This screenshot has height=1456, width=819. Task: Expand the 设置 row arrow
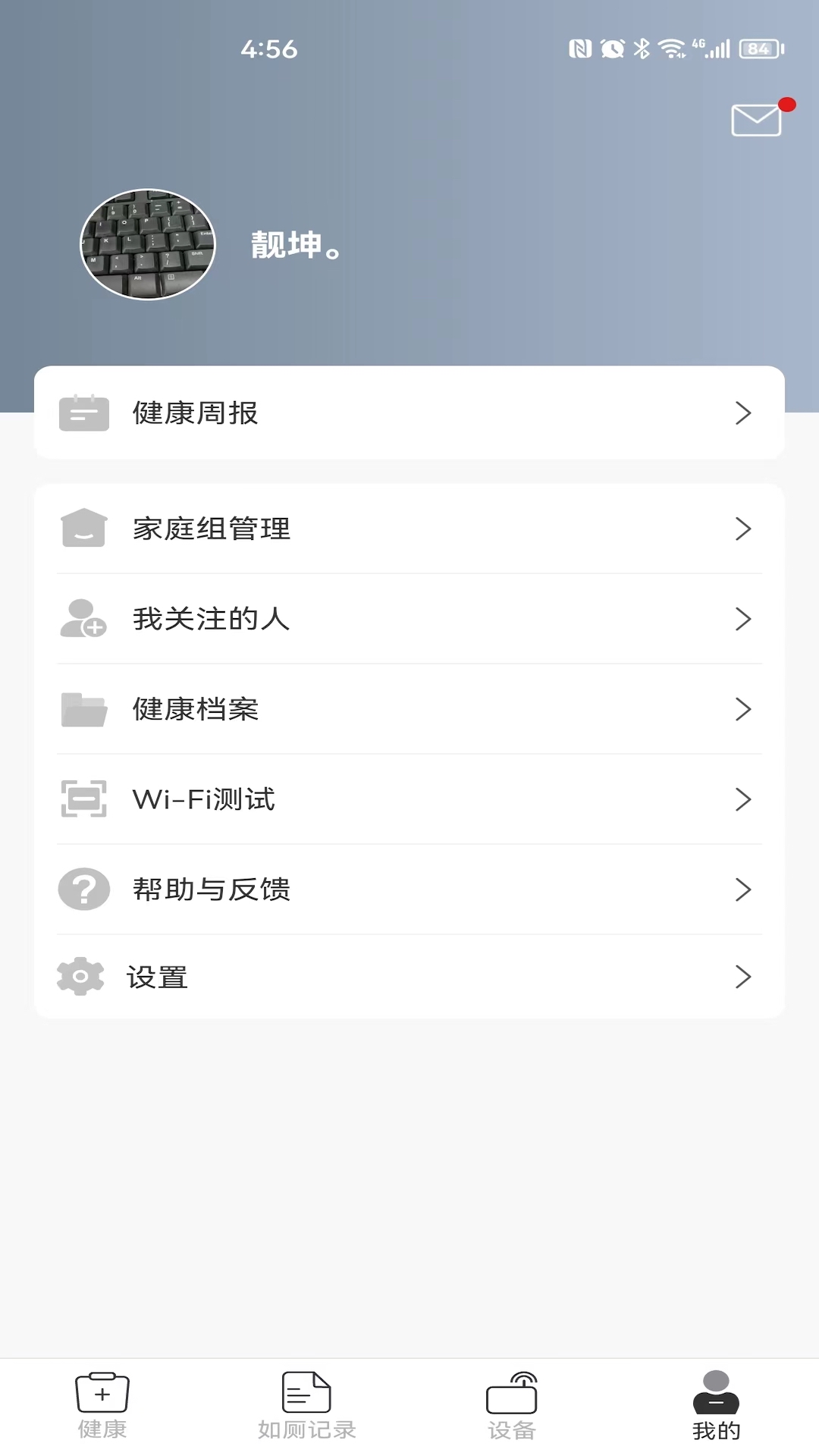click(x=744, y=977)
